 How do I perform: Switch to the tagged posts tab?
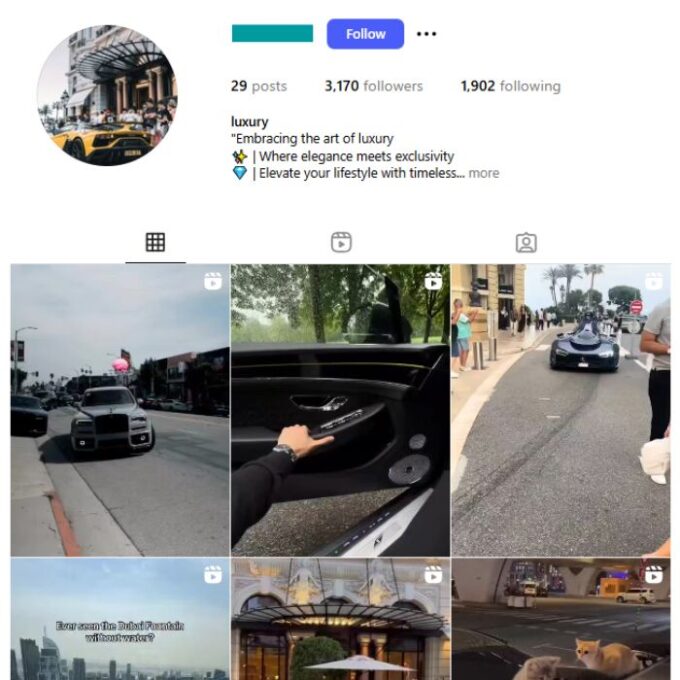(x=526, y=242)
